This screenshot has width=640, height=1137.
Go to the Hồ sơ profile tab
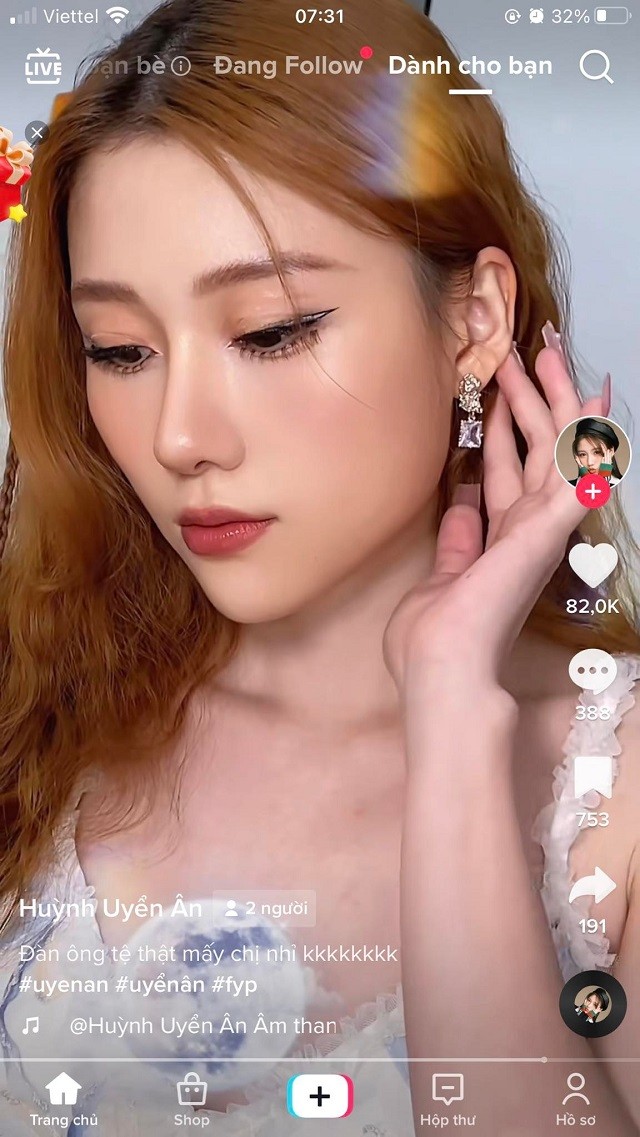click(576, 1099)
